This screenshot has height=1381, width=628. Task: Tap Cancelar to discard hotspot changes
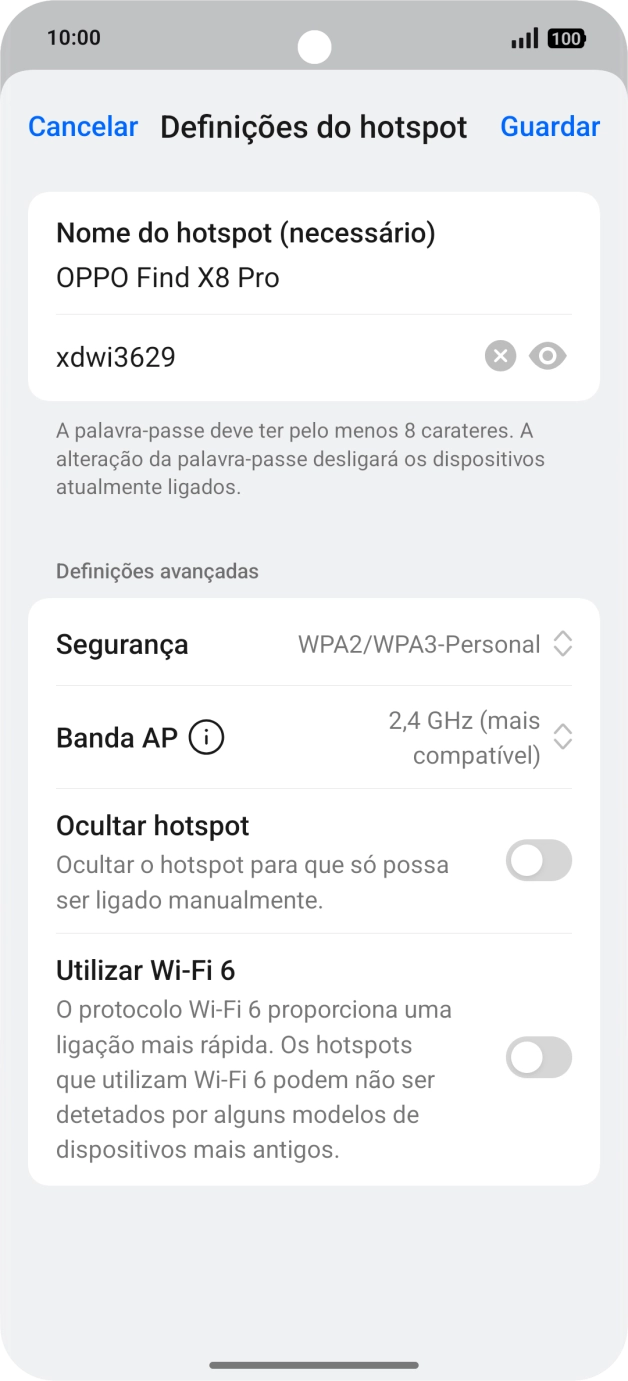coord(83,127)
